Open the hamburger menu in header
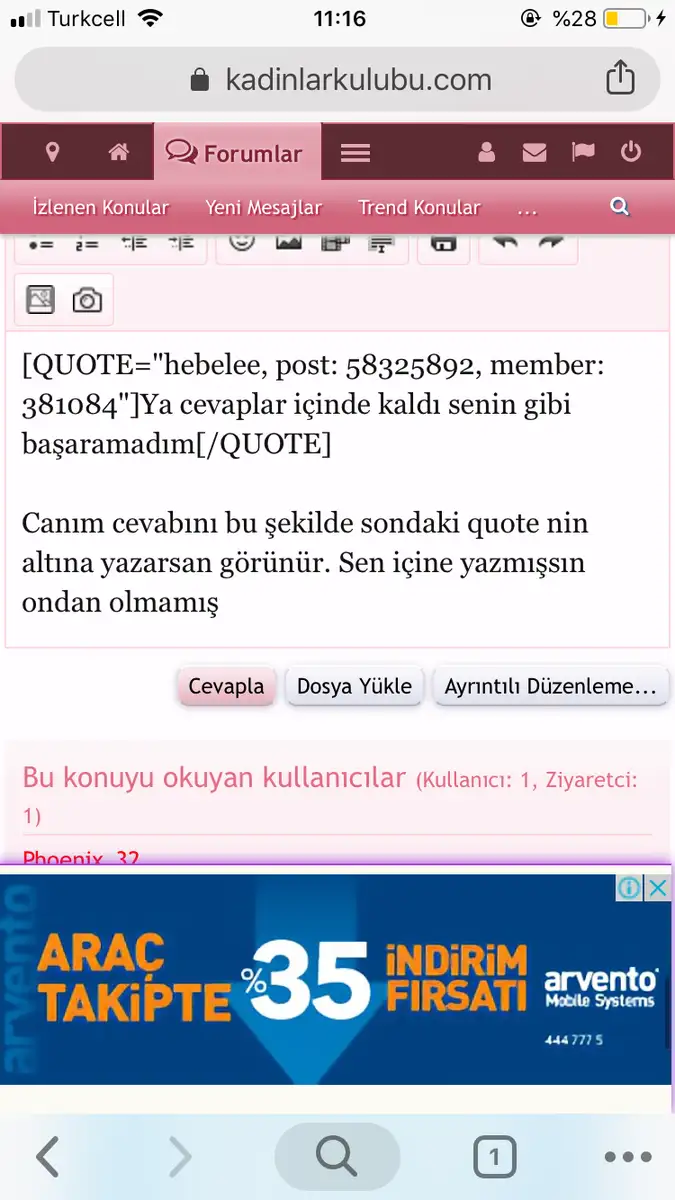 355,153
